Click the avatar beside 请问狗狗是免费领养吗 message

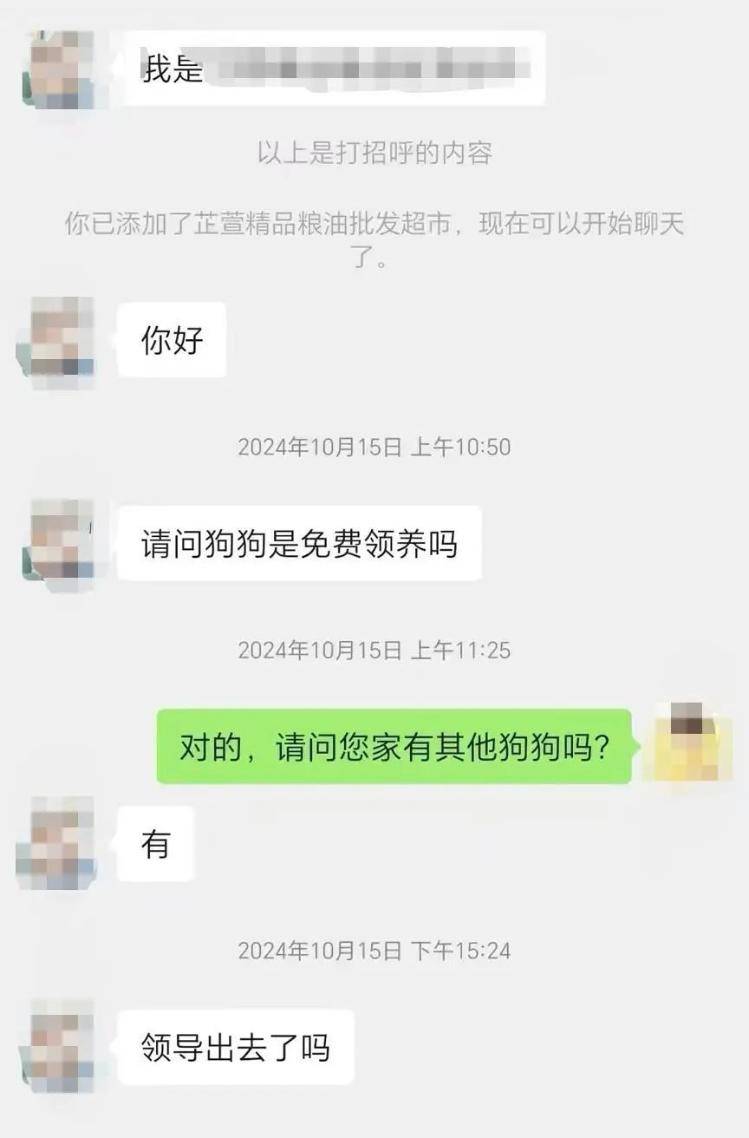[57, 540]
